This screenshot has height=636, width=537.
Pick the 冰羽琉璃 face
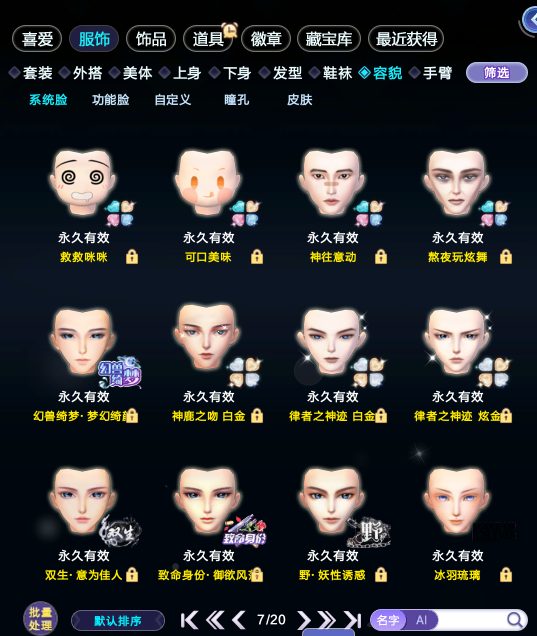tap(458, 503)
